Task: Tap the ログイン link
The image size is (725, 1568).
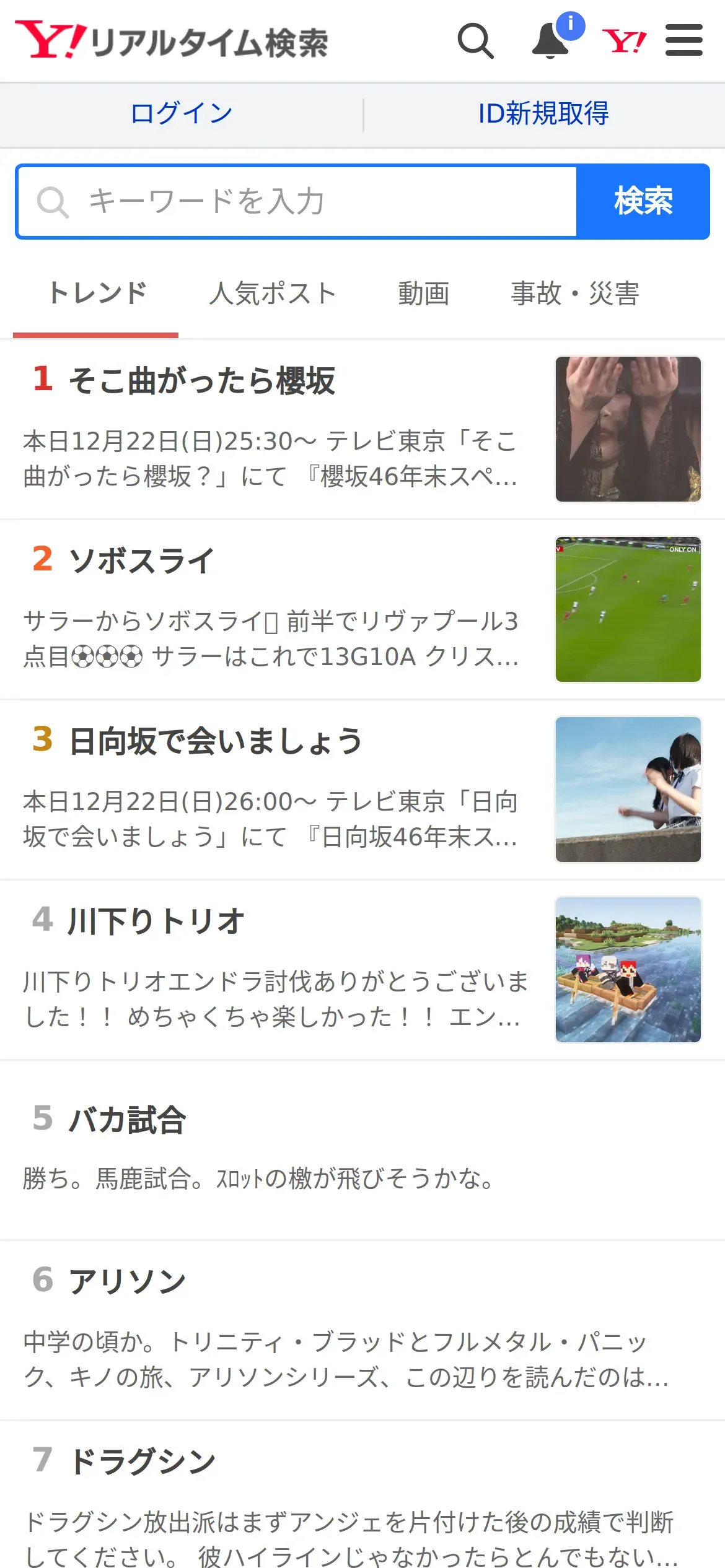Action: [182, 114]
